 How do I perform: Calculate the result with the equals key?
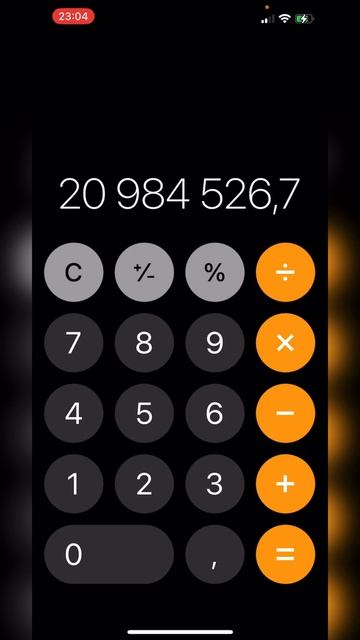click(x=285, y=554)
